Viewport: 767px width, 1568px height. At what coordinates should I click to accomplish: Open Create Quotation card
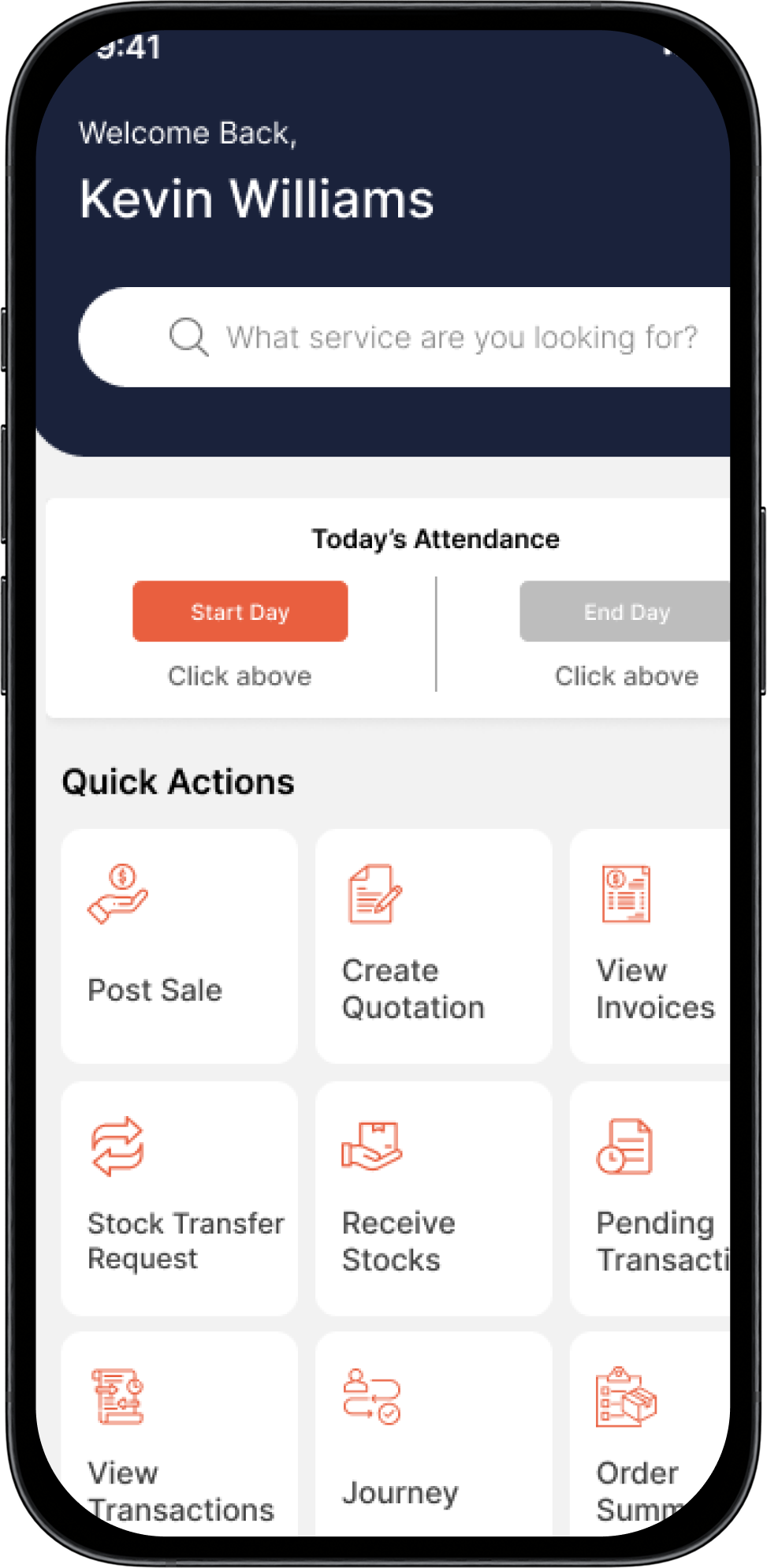pyautogui.click(x=433, y=946)
